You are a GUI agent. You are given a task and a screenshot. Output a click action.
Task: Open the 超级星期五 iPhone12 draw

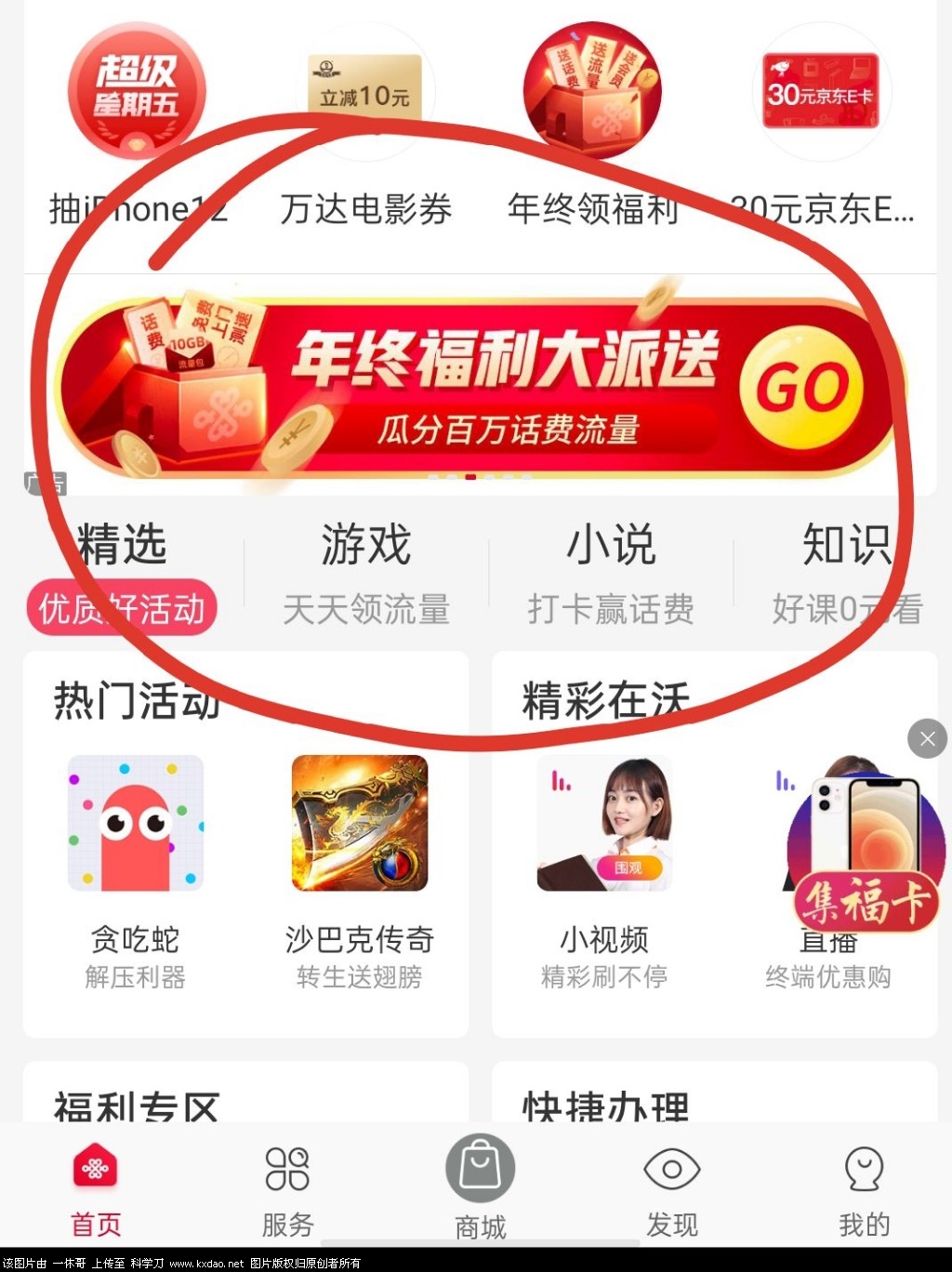pos(137,93)
